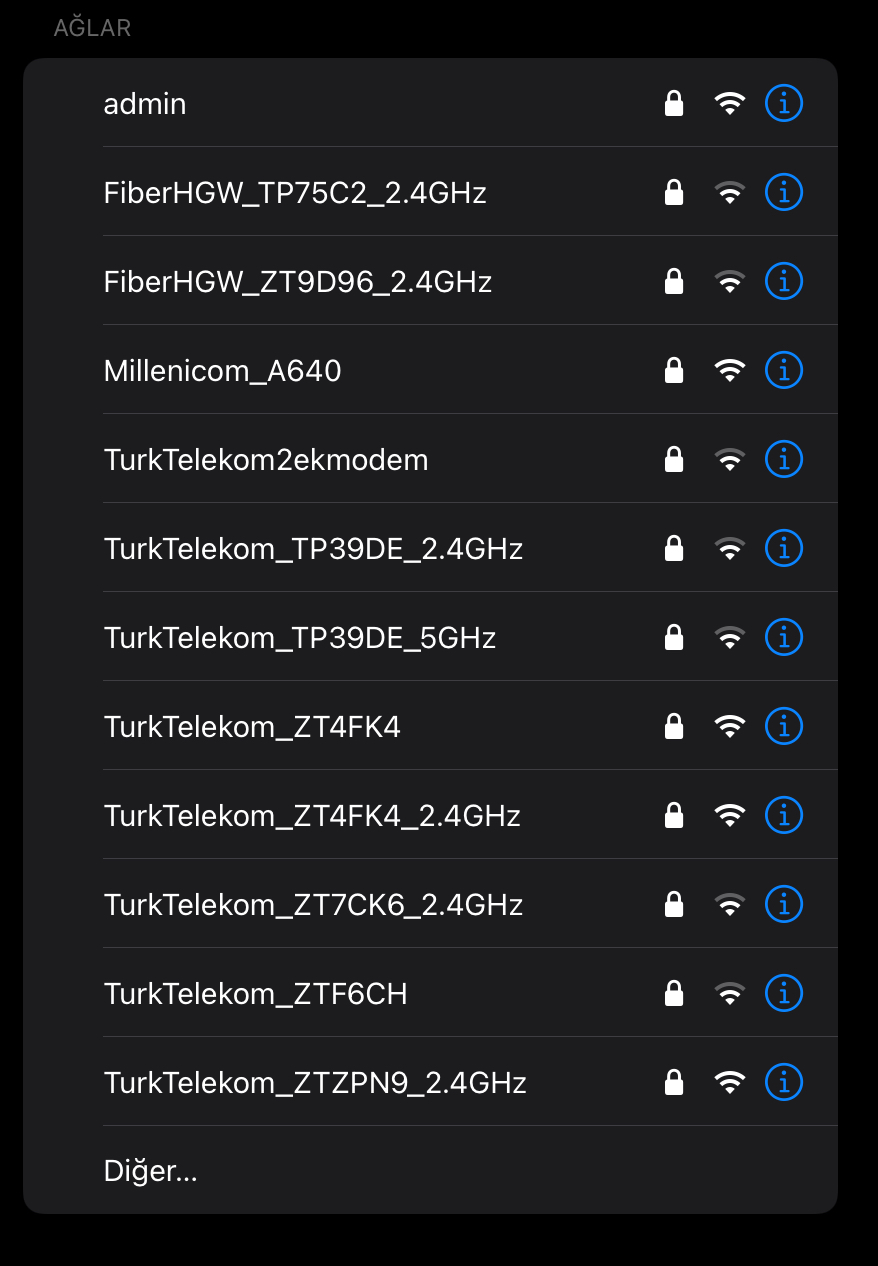Viewport: 878px width, 1266px height.
Task: Join TurkTelekom_ZTZPN9_2.4GHz network
Action: coord(315,1083)
